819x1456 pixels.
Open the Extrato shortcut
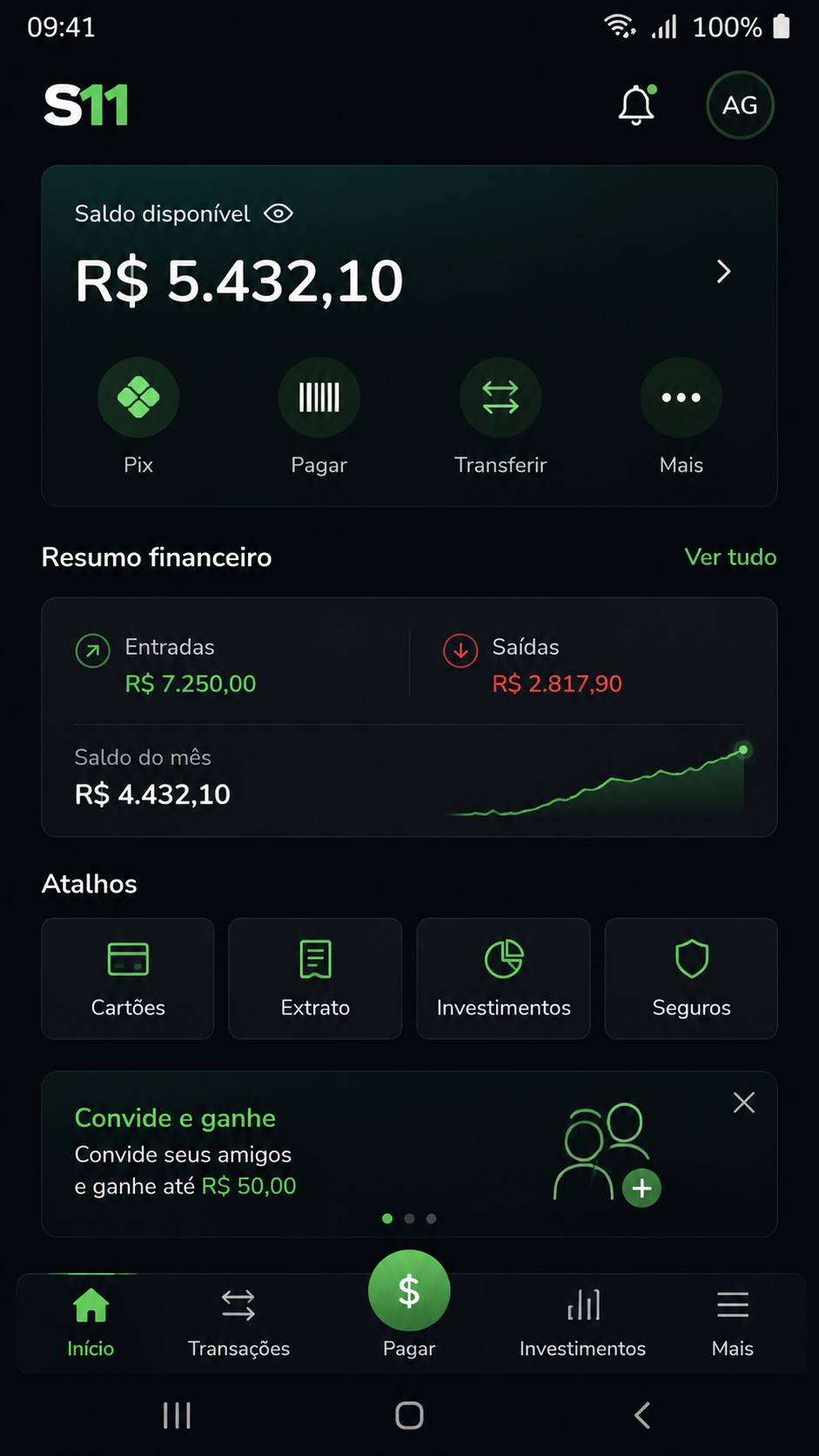pyautogui.click(x=315, y=978)
